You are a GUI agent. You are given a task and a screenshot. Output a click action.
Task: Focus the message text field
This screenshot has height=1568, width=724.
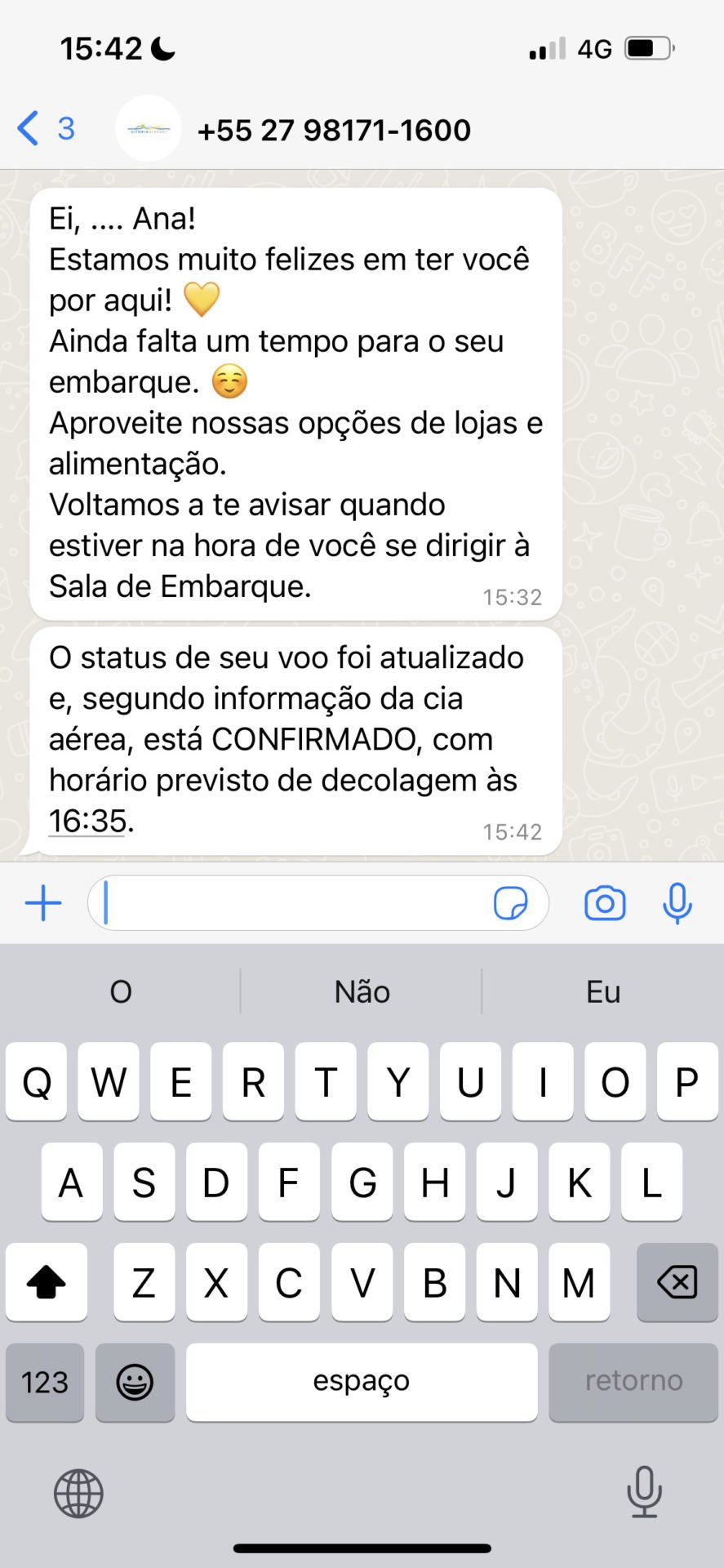(294, 903)
